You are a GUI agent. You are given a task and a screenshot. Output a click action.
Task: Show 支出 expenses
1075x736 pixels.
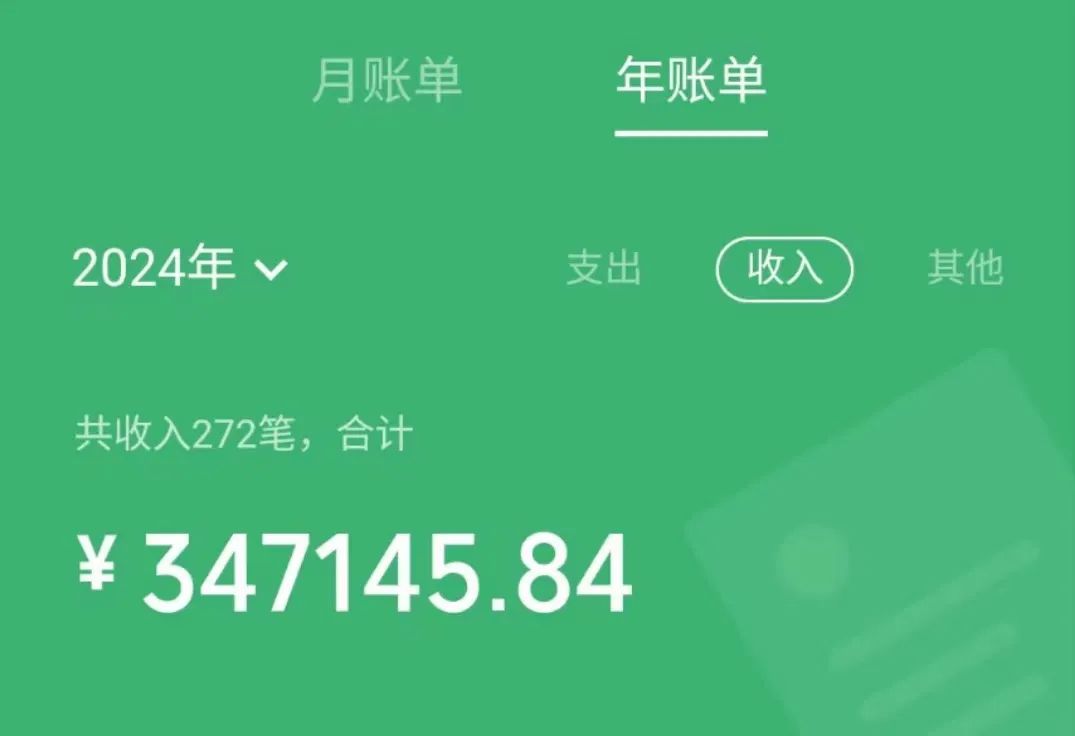tap(604, 268)
